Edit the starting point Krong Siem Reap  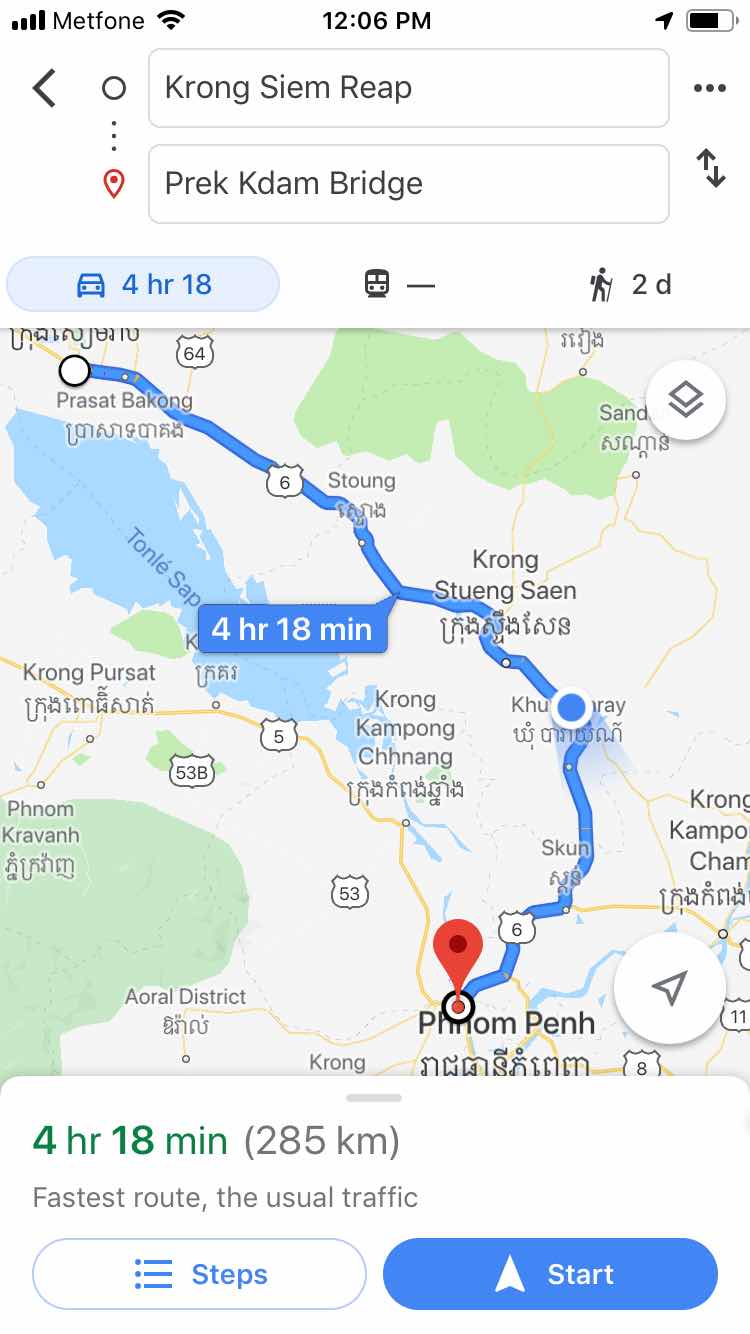coord(408,88)
